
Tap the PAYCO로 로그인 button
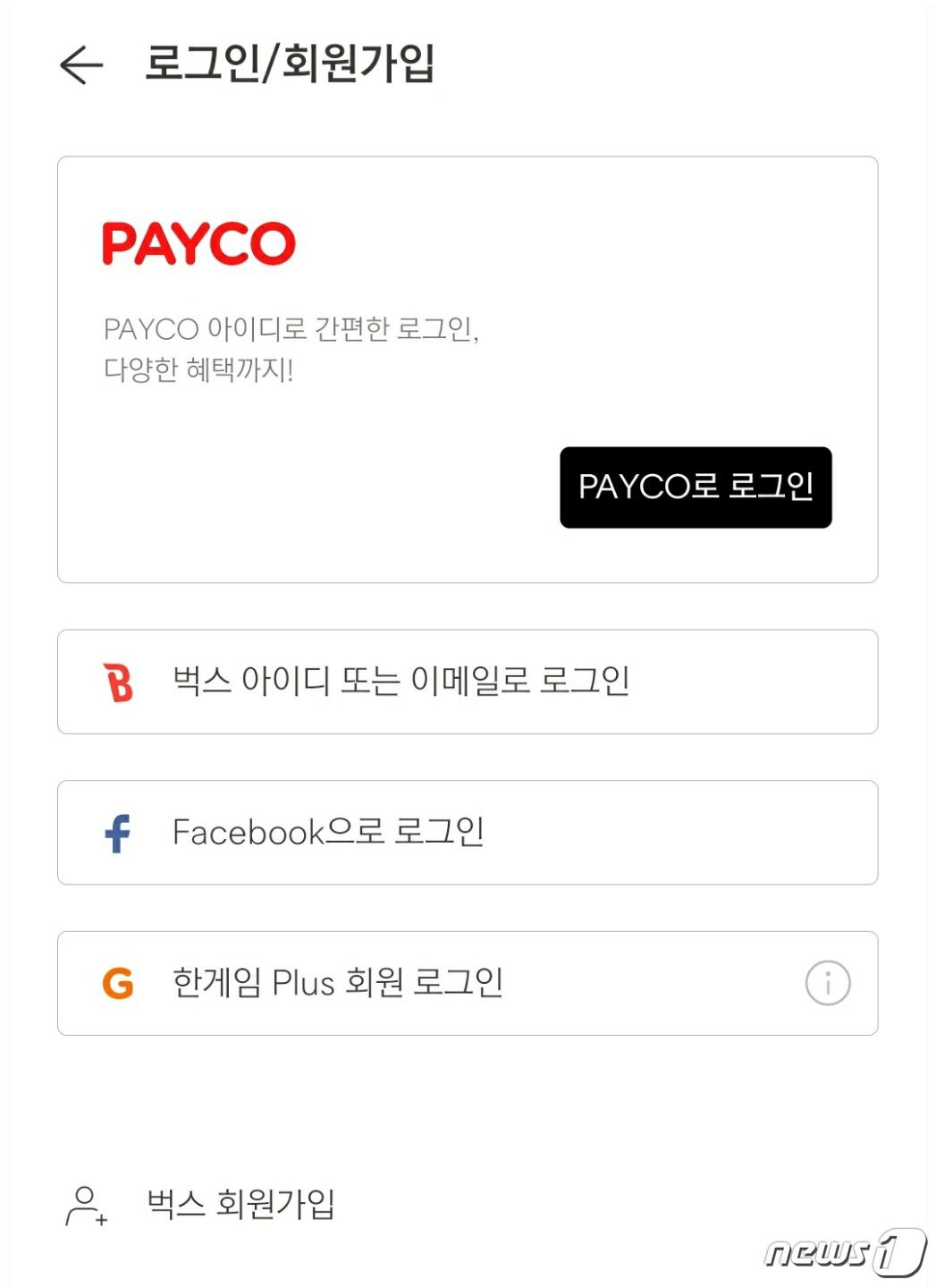[x=696, y=487]
